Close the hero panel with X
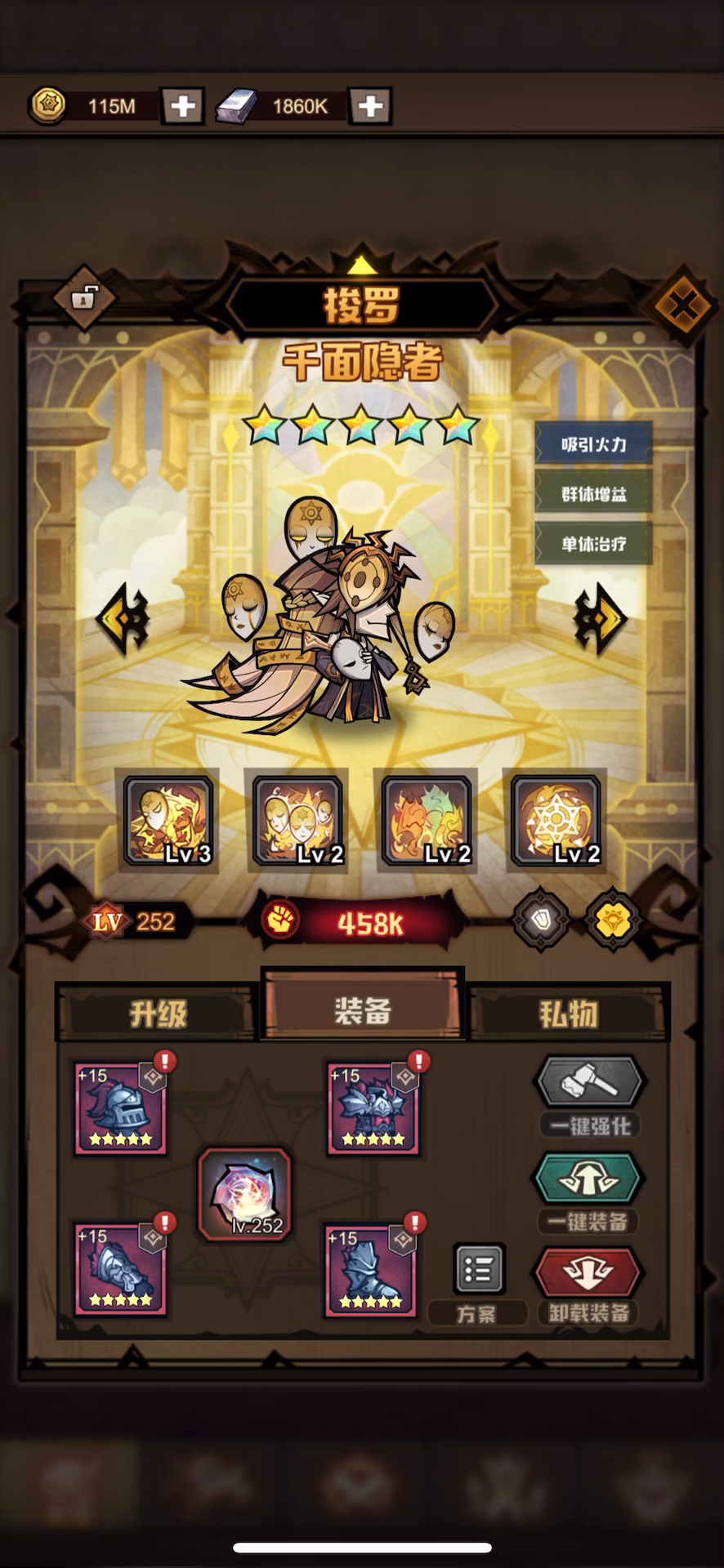 (682, 306)
